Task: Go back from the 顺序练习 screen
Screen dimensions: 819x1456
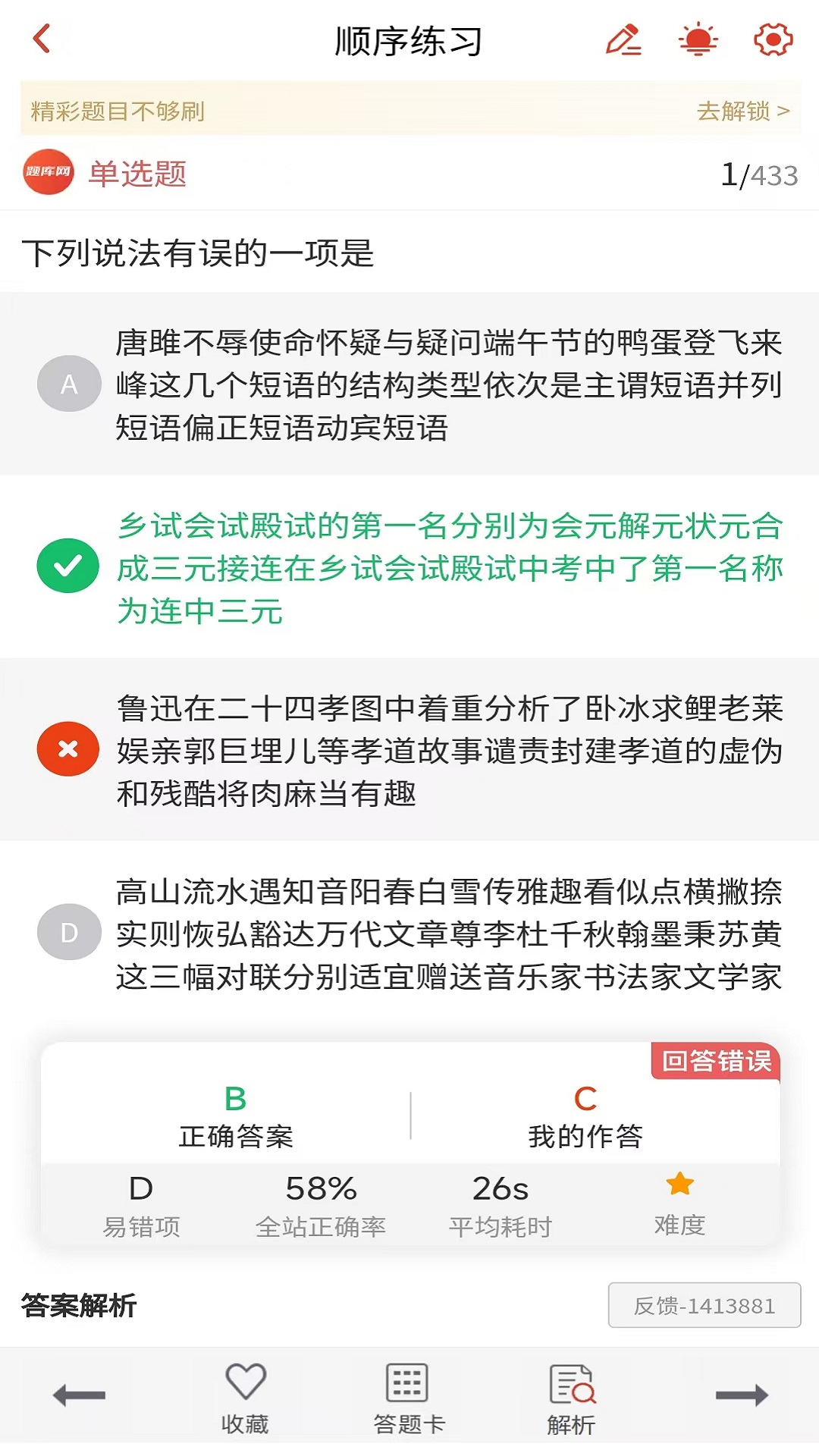Action: tap(42, 39)
